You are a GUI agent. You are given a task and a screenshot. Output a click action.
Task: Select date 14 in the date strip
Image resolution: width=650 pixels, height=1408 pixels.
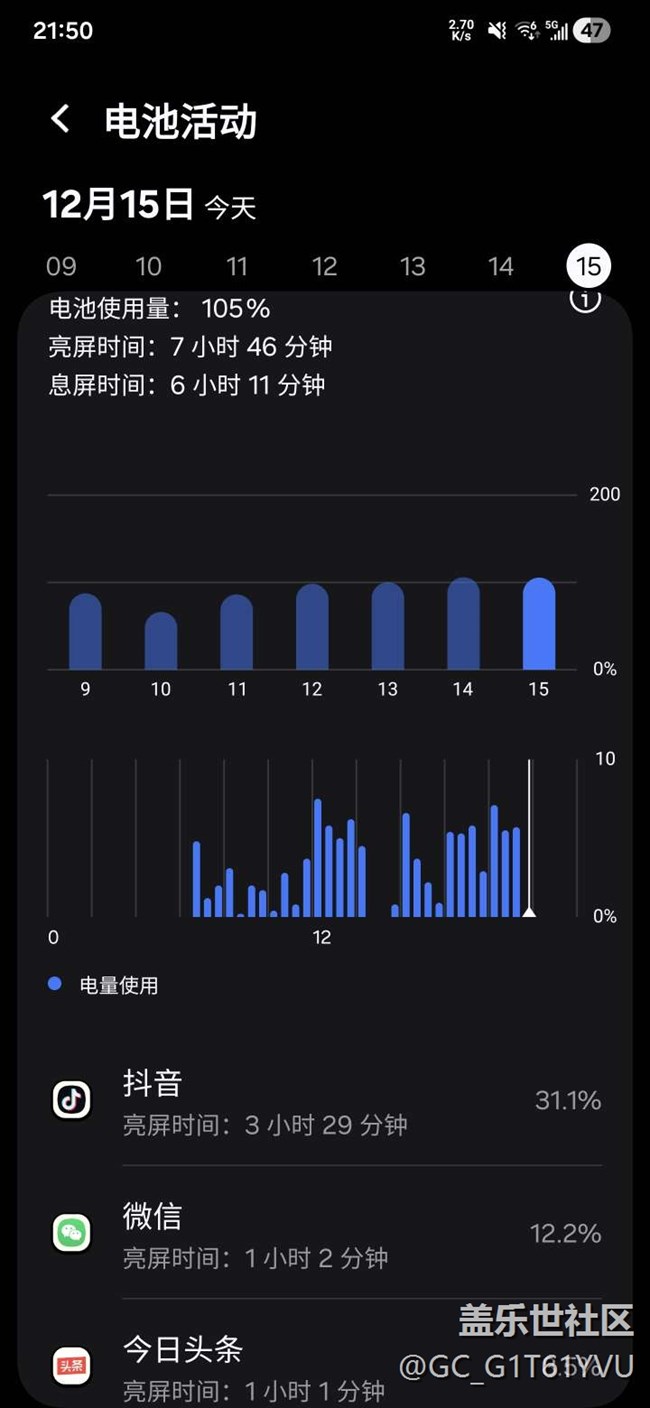[x=500, y=266]
